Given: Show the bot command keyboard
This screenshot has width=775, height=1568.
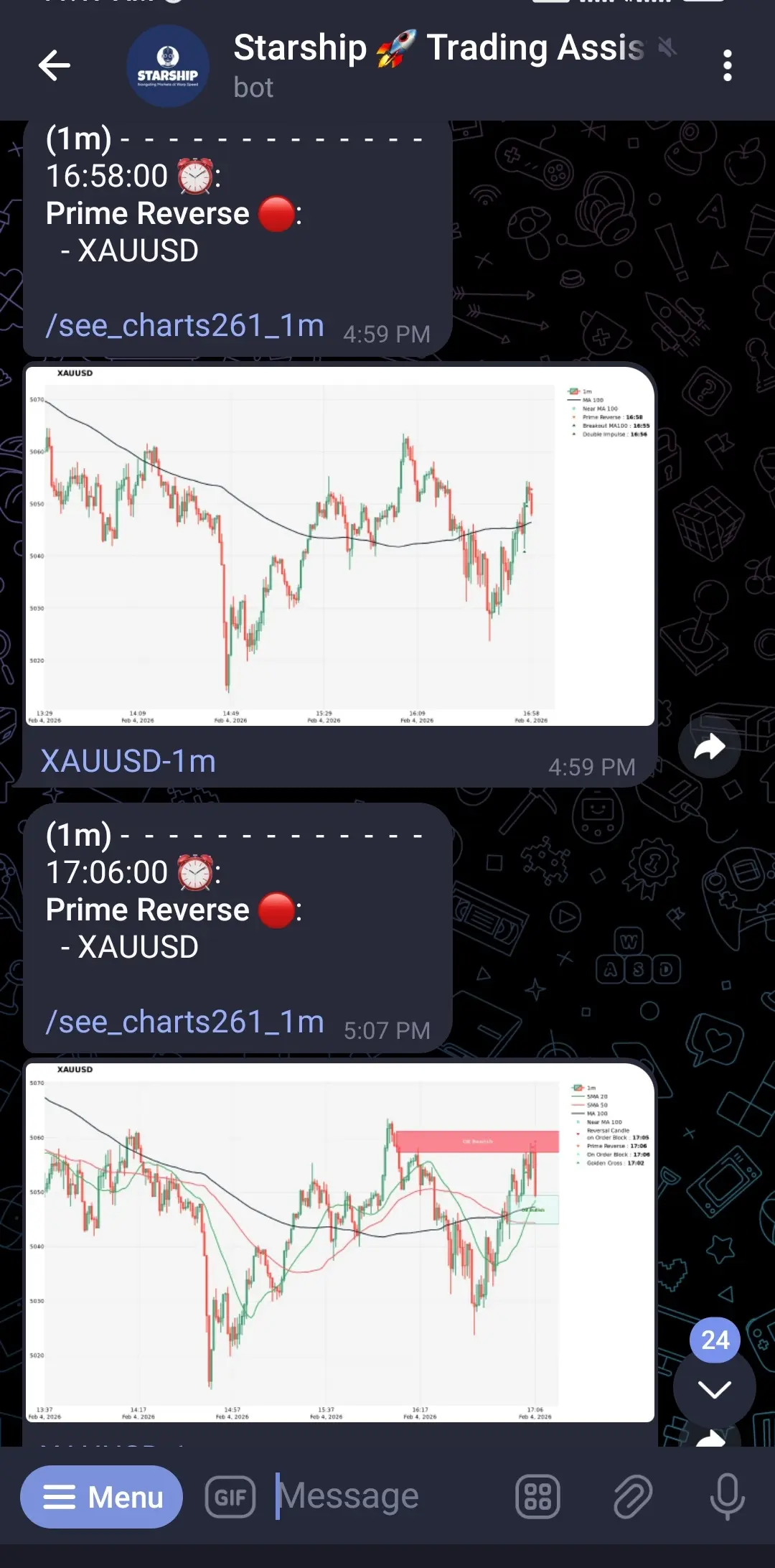Looking at the screenshot, I should click(537, 1497).
